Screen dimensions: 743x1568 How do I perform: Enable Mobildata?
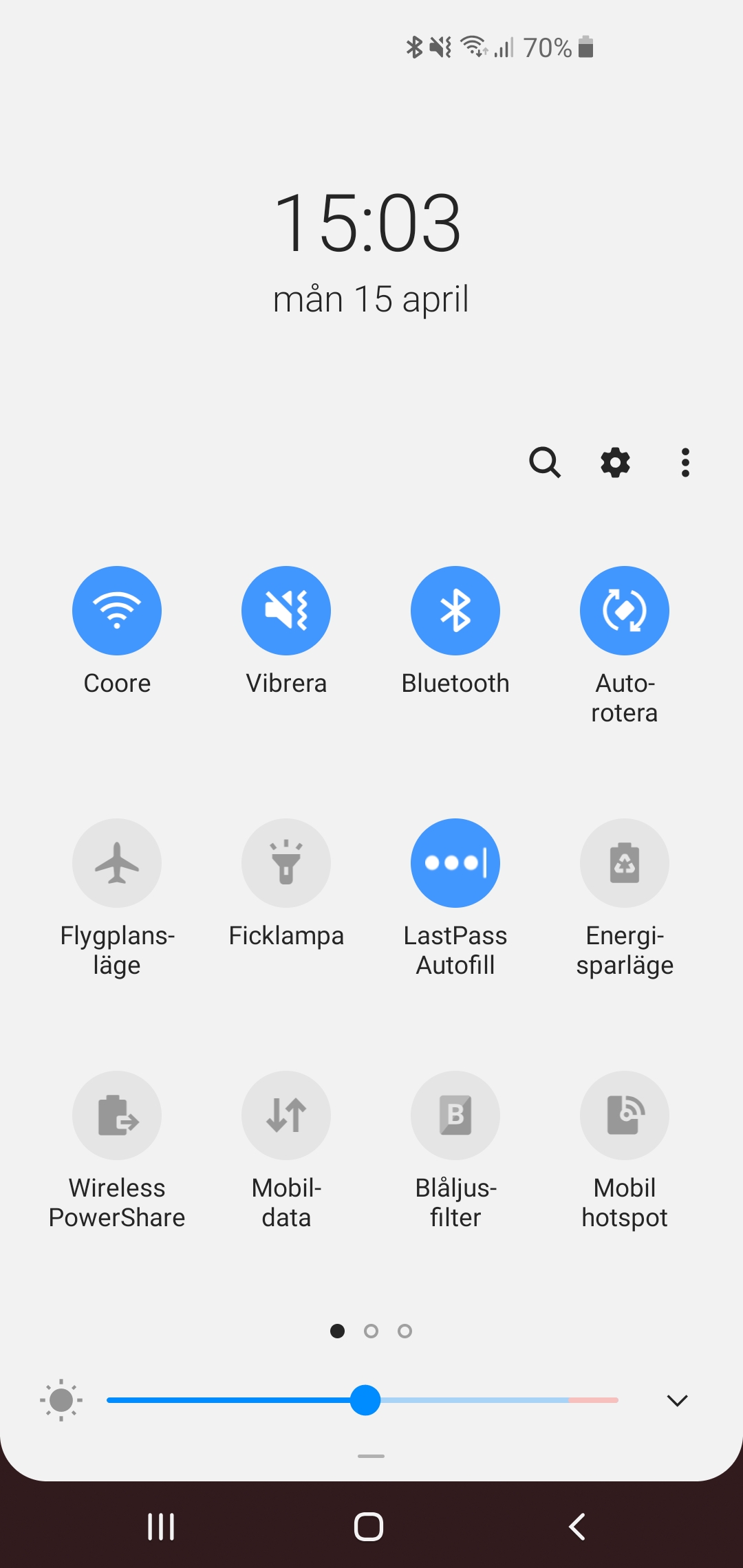tap(286, 1115)
